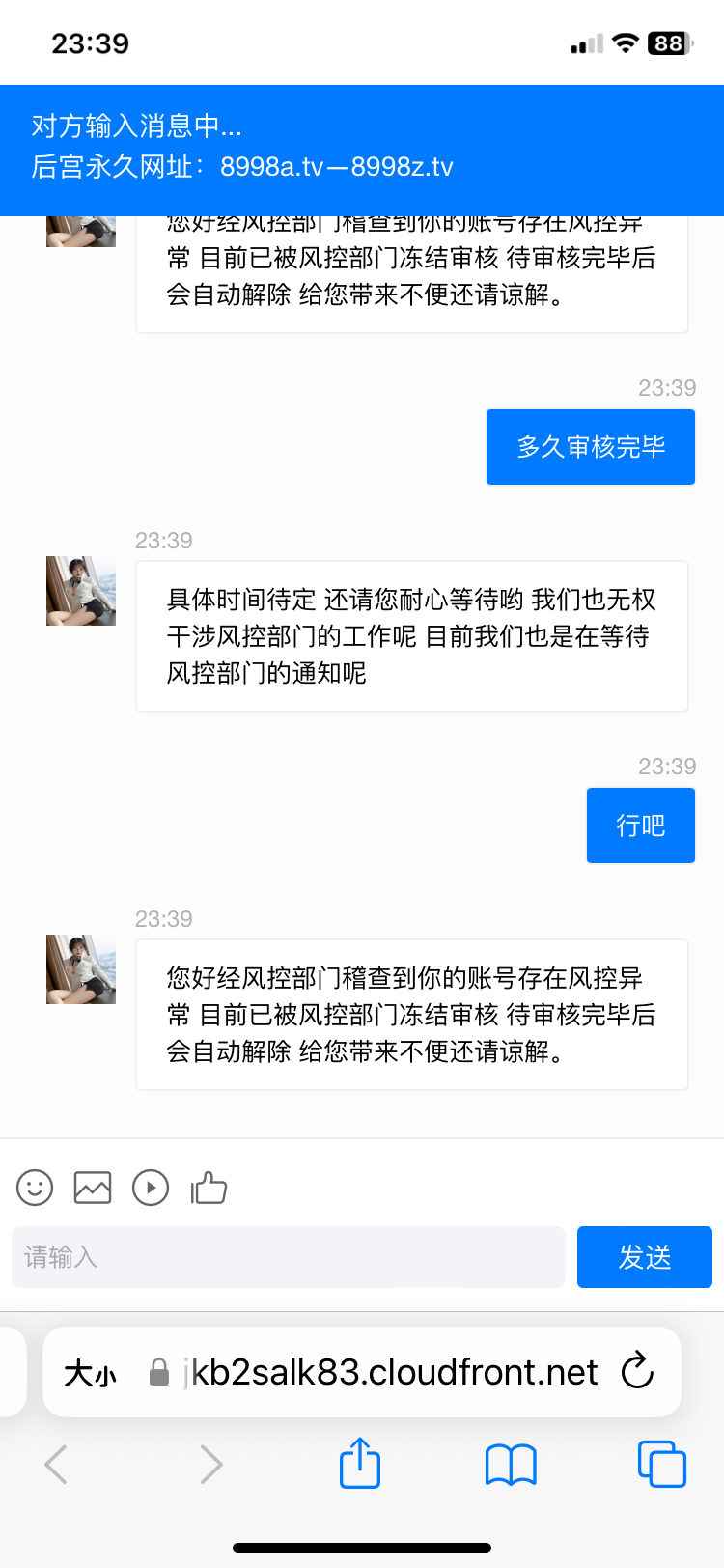Open Safari bookmarks

coord(511,1465)
